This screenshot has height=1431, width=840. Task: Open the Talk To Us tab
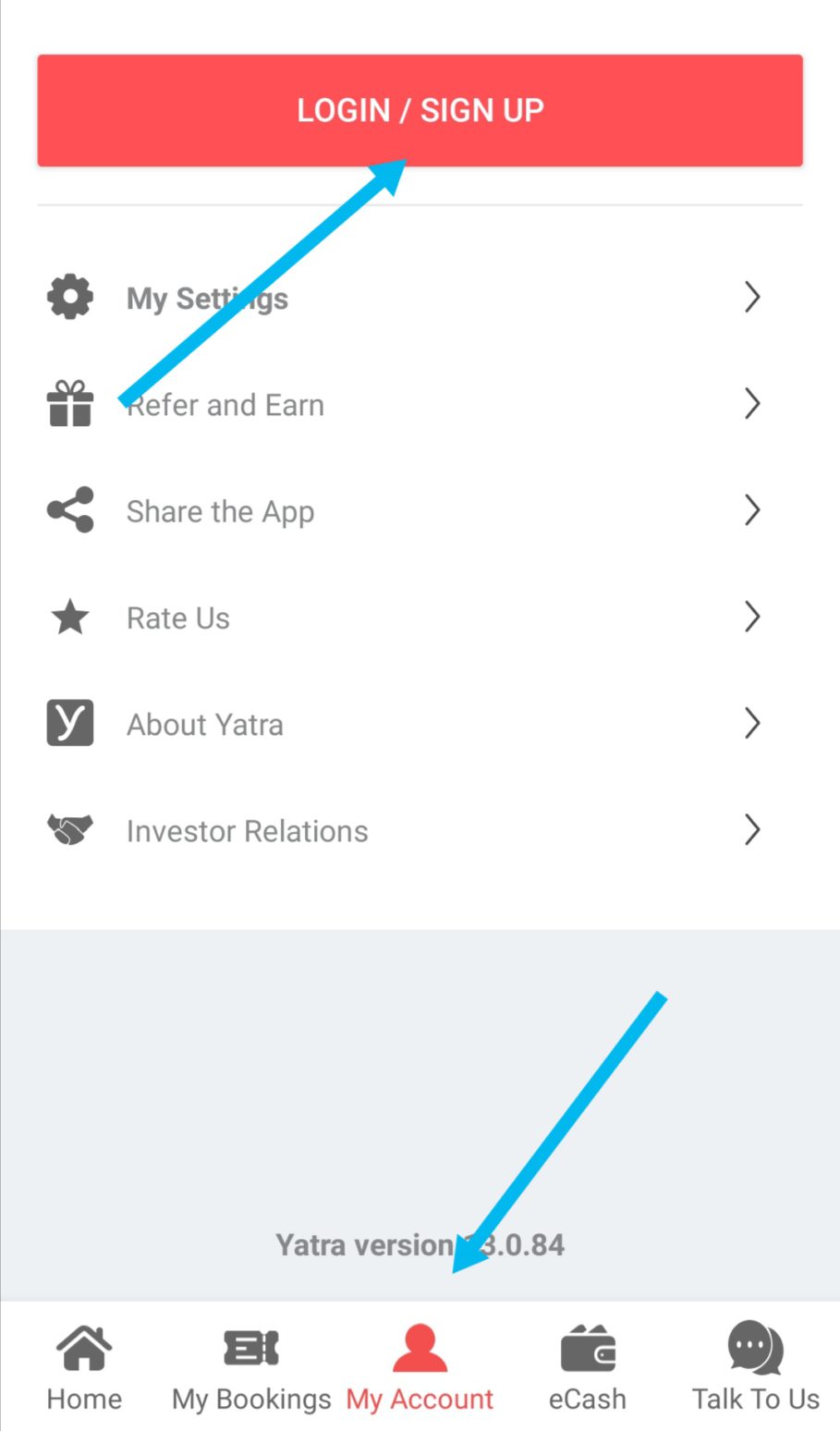[755, 1366]
